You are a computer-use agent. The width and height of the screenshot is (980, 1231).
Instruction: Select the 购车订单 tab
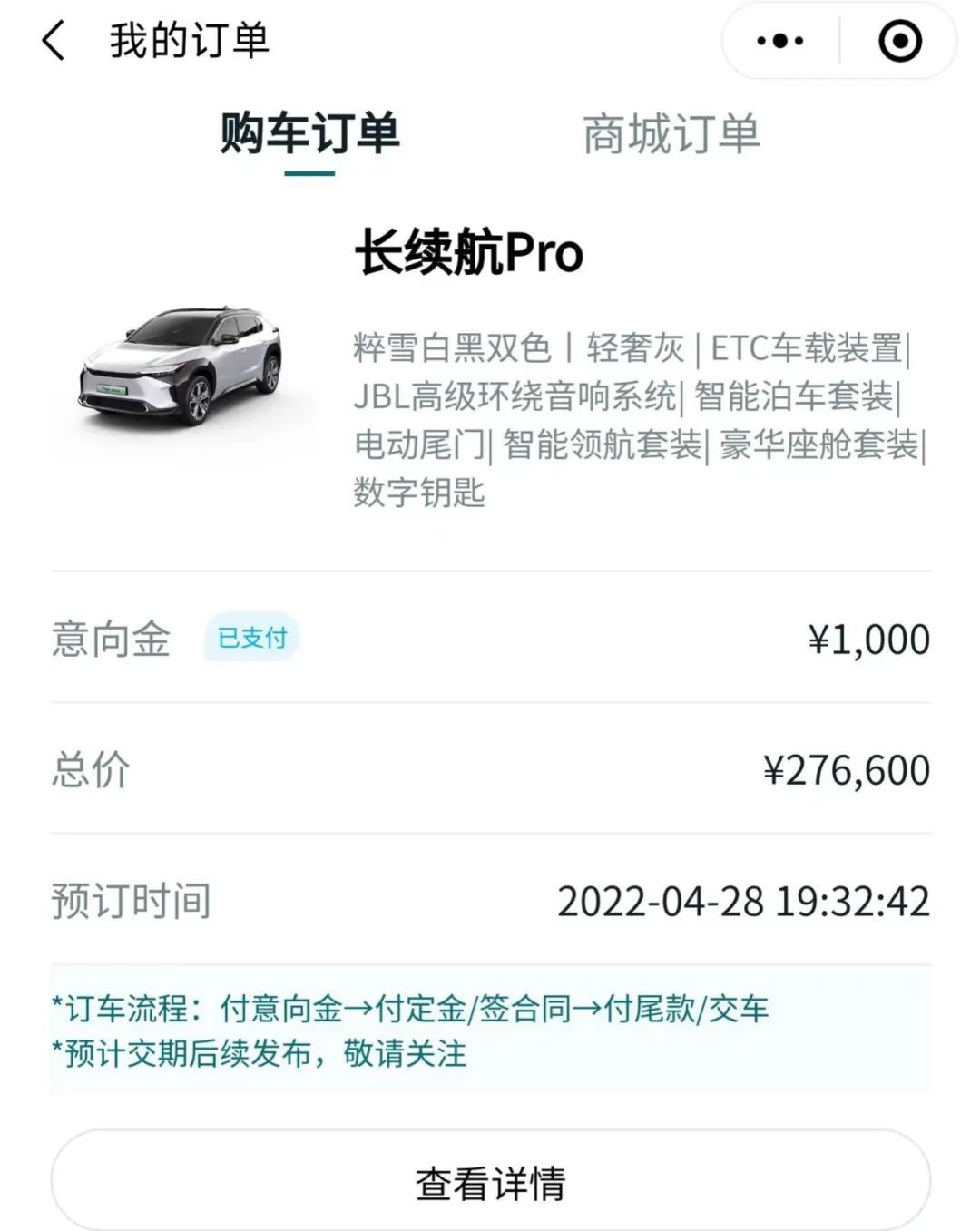309,134
